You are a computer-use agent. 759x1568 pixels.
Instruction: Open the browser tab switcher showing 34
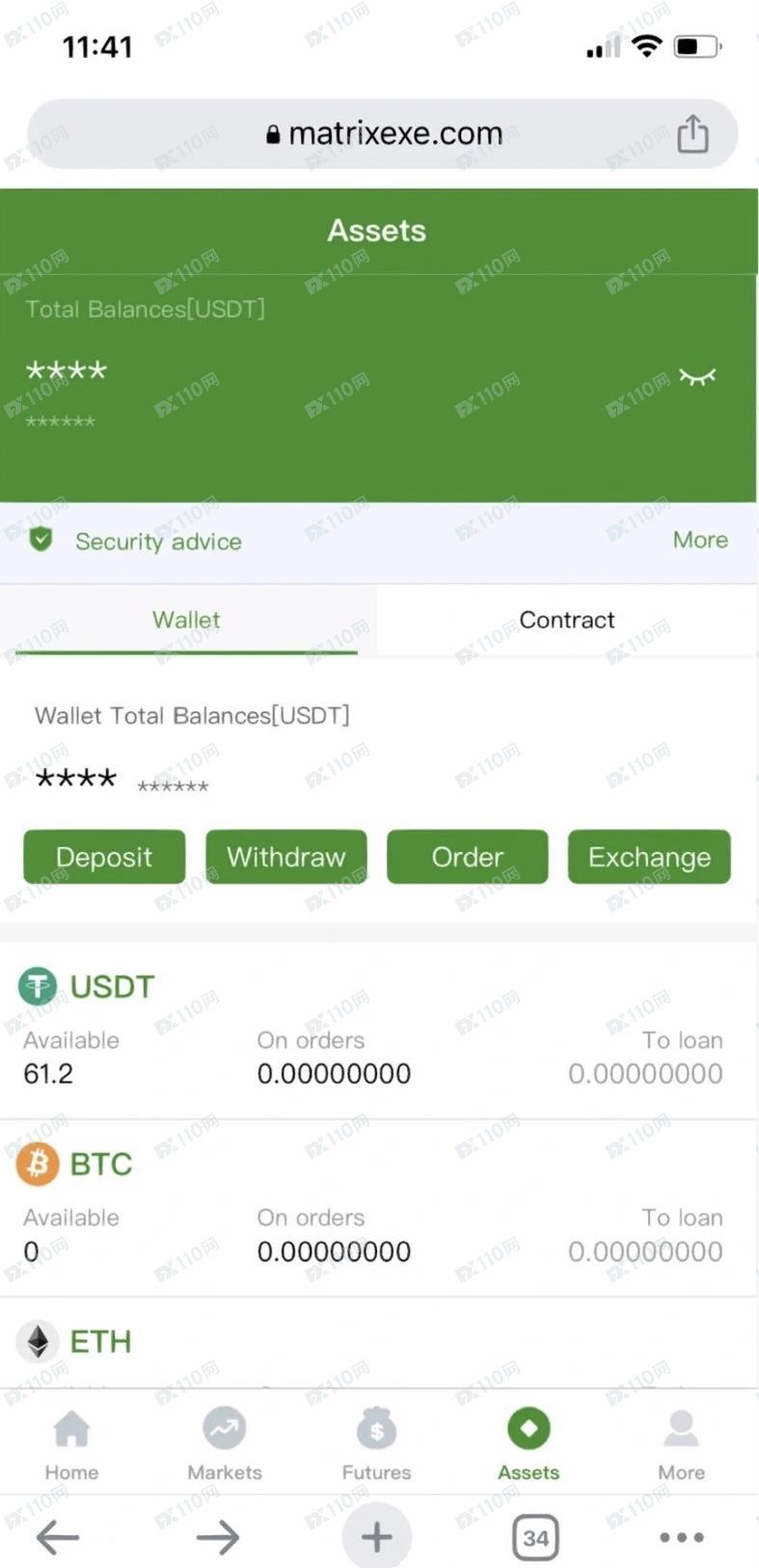[535, 1537]
